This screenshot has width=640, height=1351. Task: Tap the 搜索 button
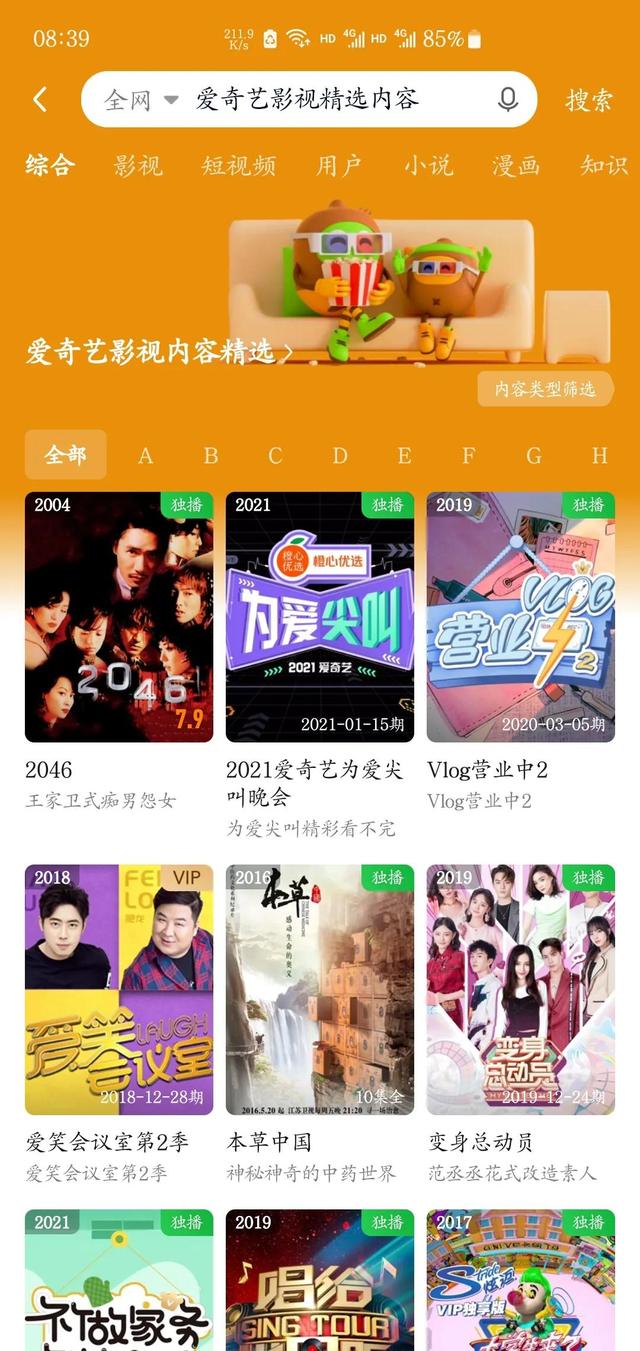(x=589, y=99)
